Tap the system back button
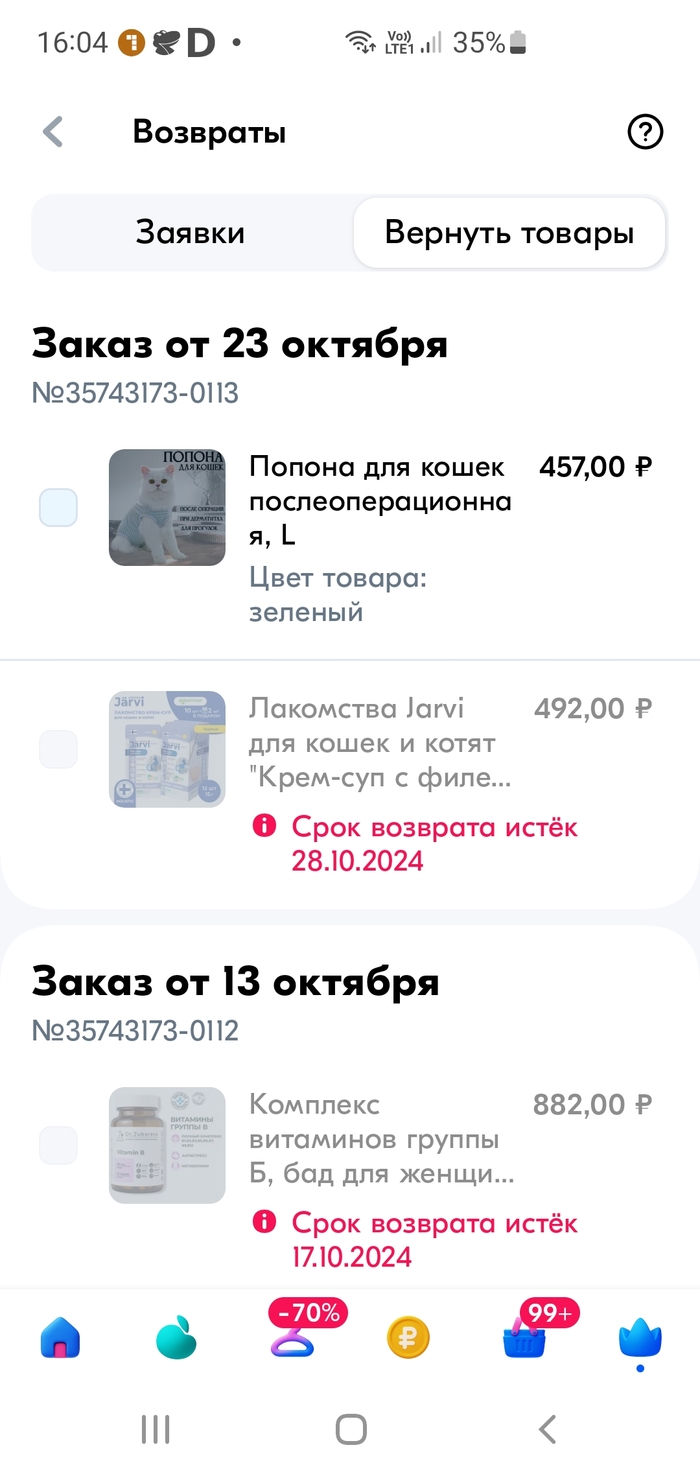The image size is (700, 1478). 546,1429
